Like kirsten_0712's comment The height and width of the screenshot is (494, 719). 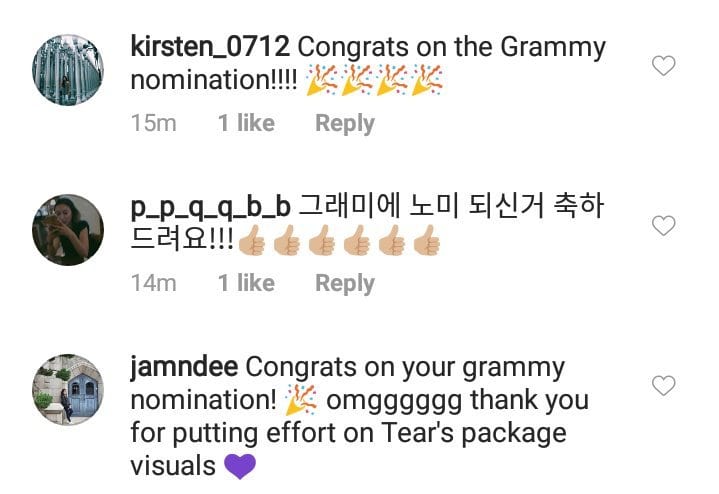[x=663, y=67]
